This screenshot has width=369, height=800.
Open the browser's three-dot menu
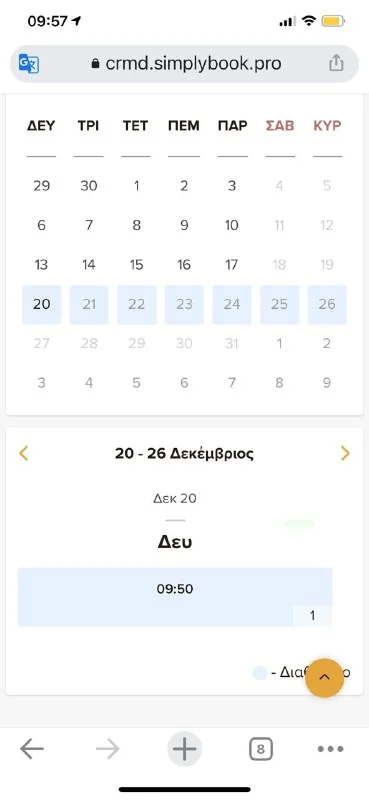click(x=330, y=749)
